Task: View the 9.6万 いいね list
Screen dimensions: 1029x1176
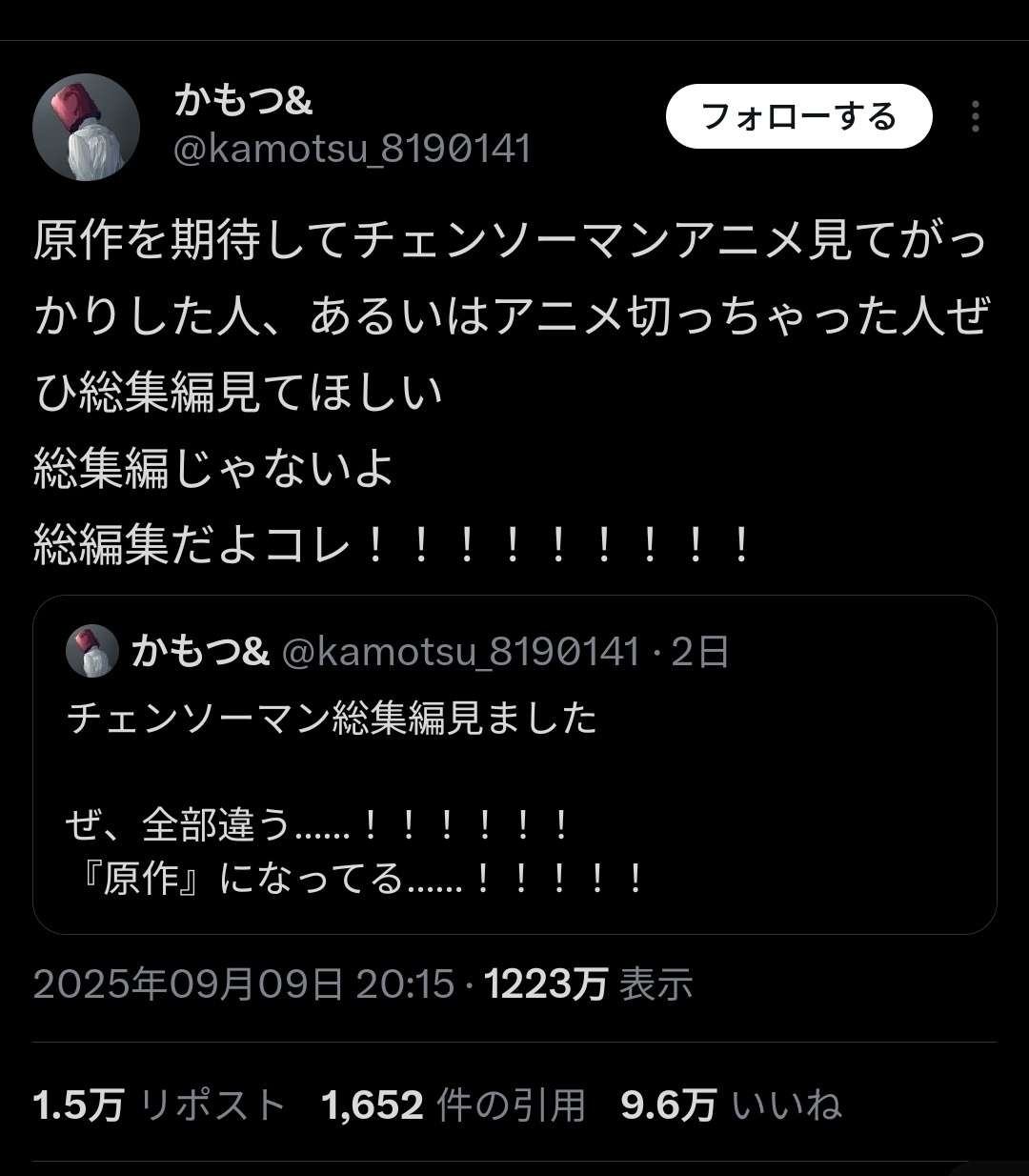Action: coord(731,1105)
